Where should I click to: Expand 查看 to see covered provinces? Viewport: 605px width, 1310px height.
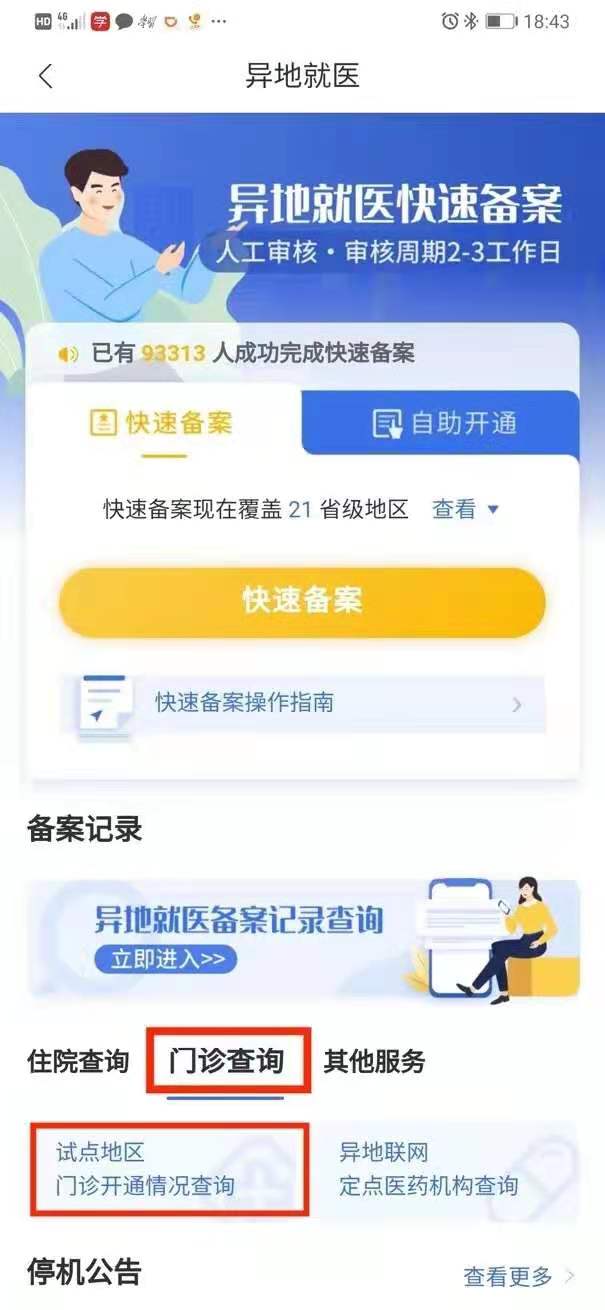click(x=465, y=509)
